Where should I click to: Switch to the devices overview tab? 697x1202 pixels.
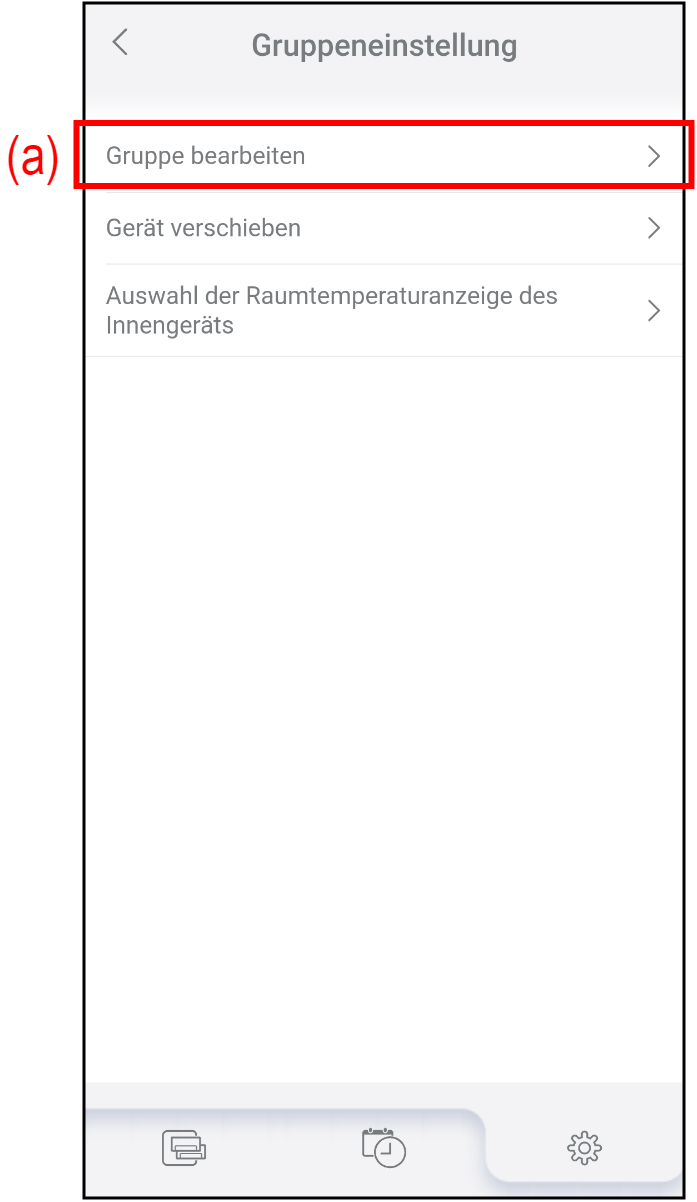pyautogui.click(x=184, y=1147)
